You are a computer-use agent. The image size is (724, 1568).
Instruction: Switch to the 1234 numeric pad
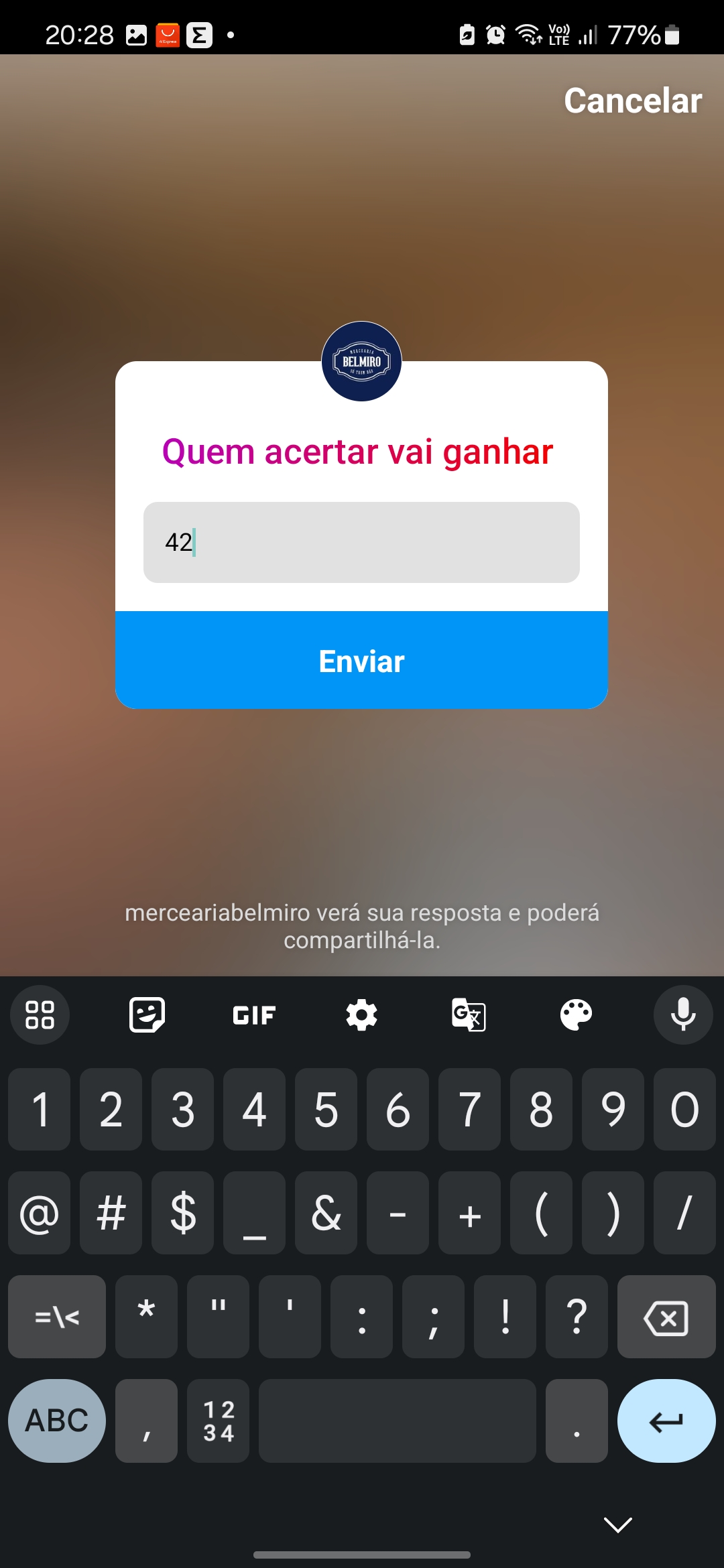(x=219, y=1421)
